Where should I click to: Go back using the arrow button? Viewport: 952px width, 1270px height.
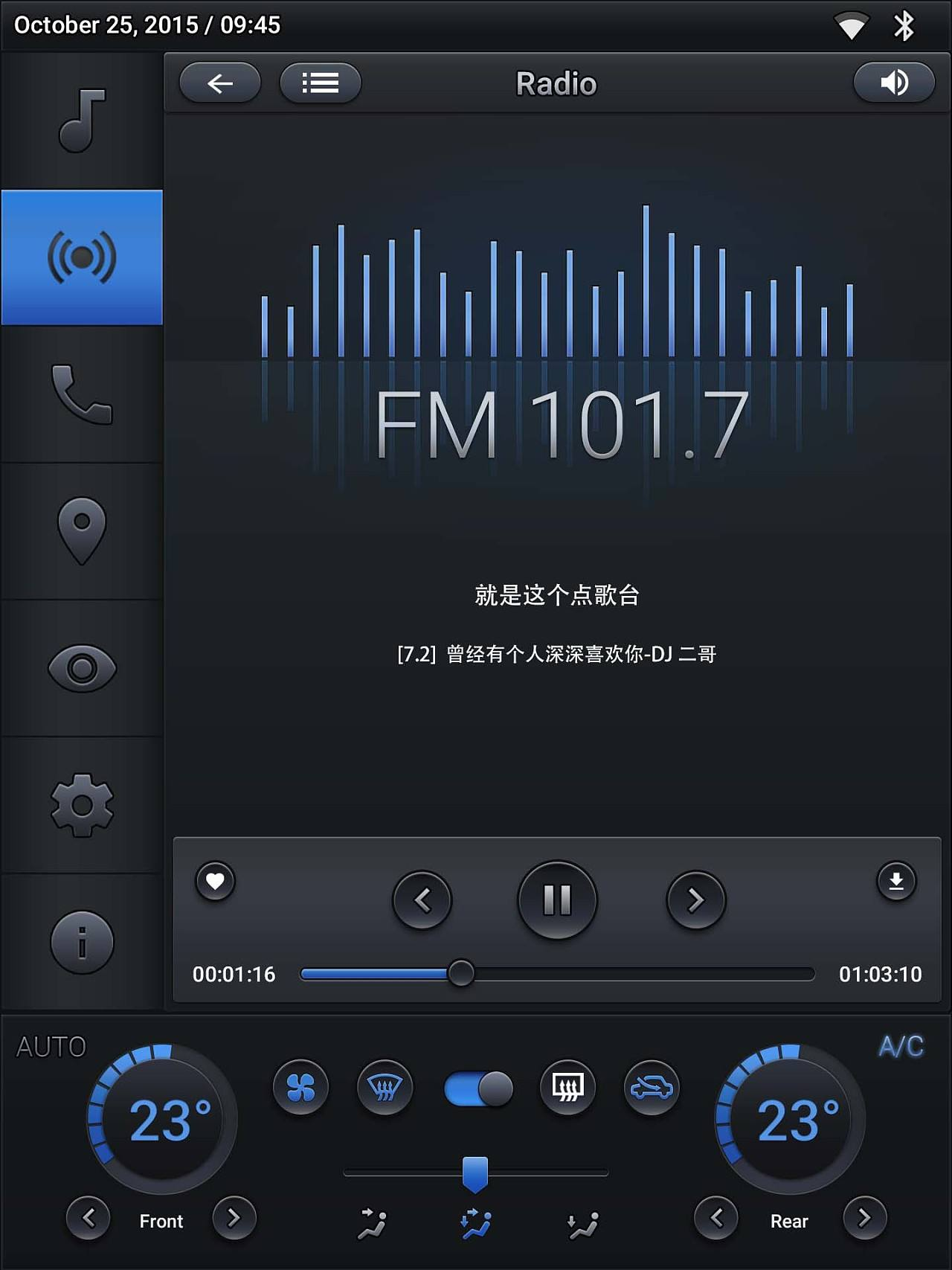220,83
